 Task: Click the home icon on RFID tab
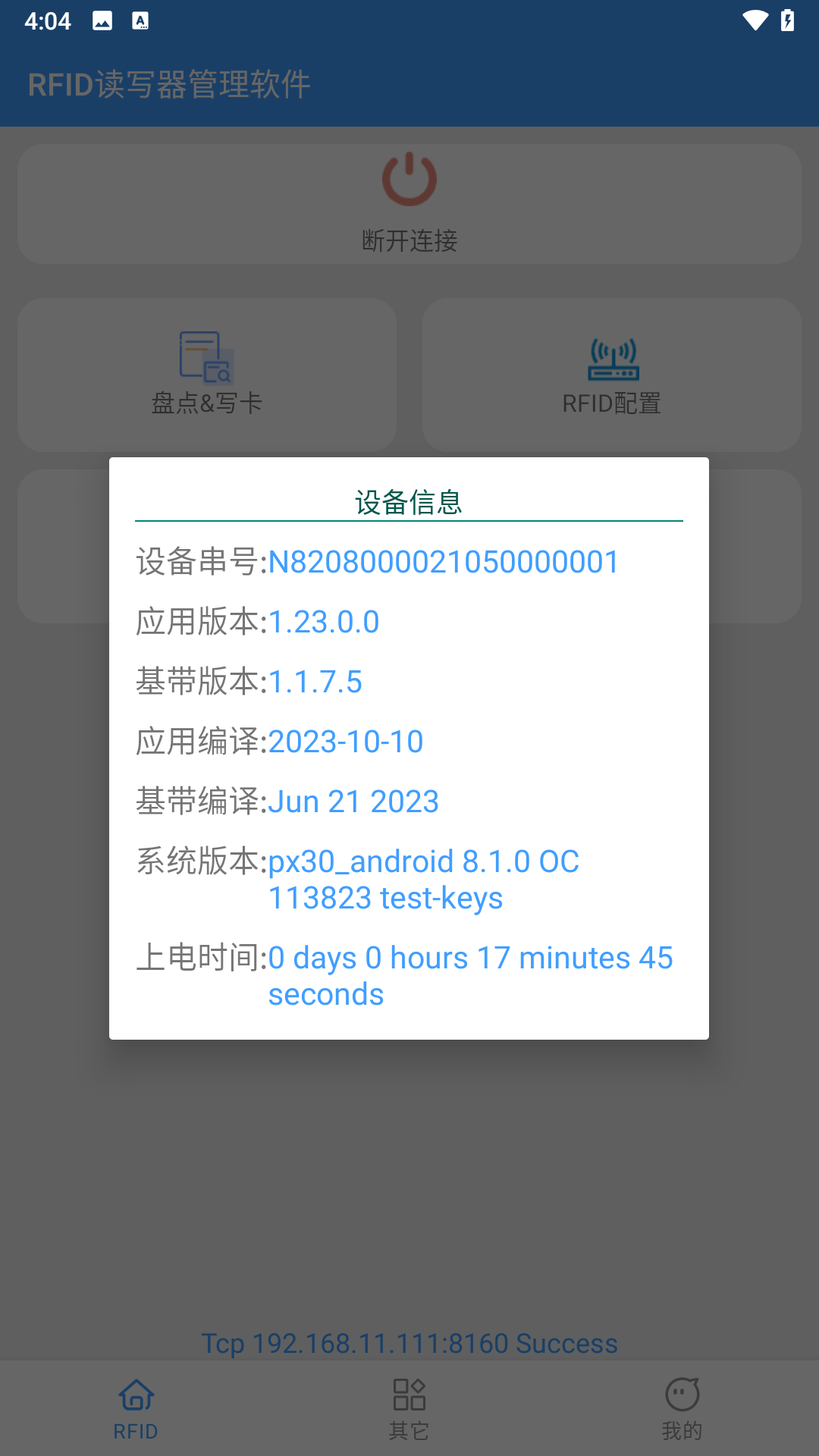coord(135,1395)
